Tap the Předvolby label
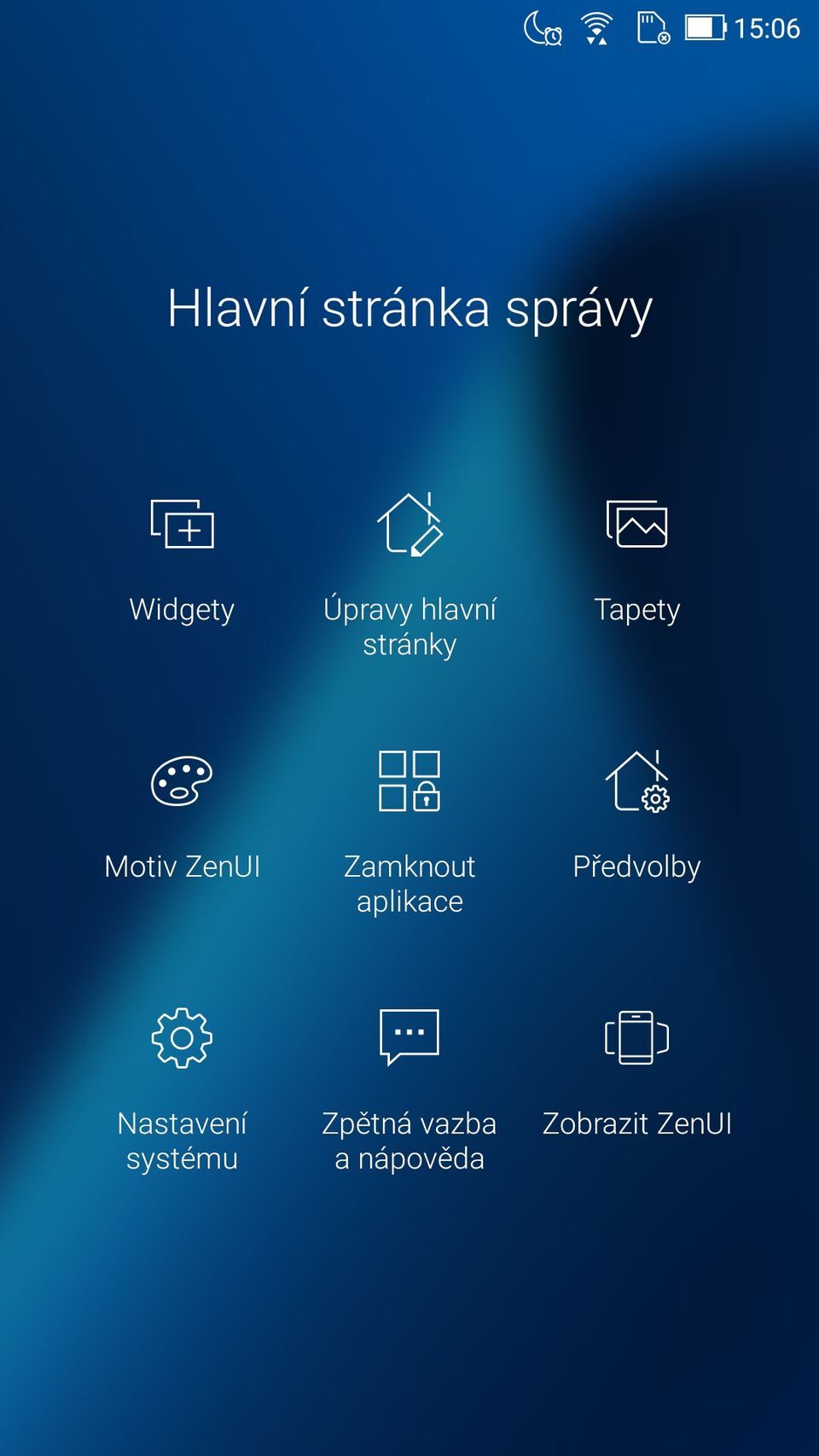This screenshot has width=819, height=1456. [638, 867]
